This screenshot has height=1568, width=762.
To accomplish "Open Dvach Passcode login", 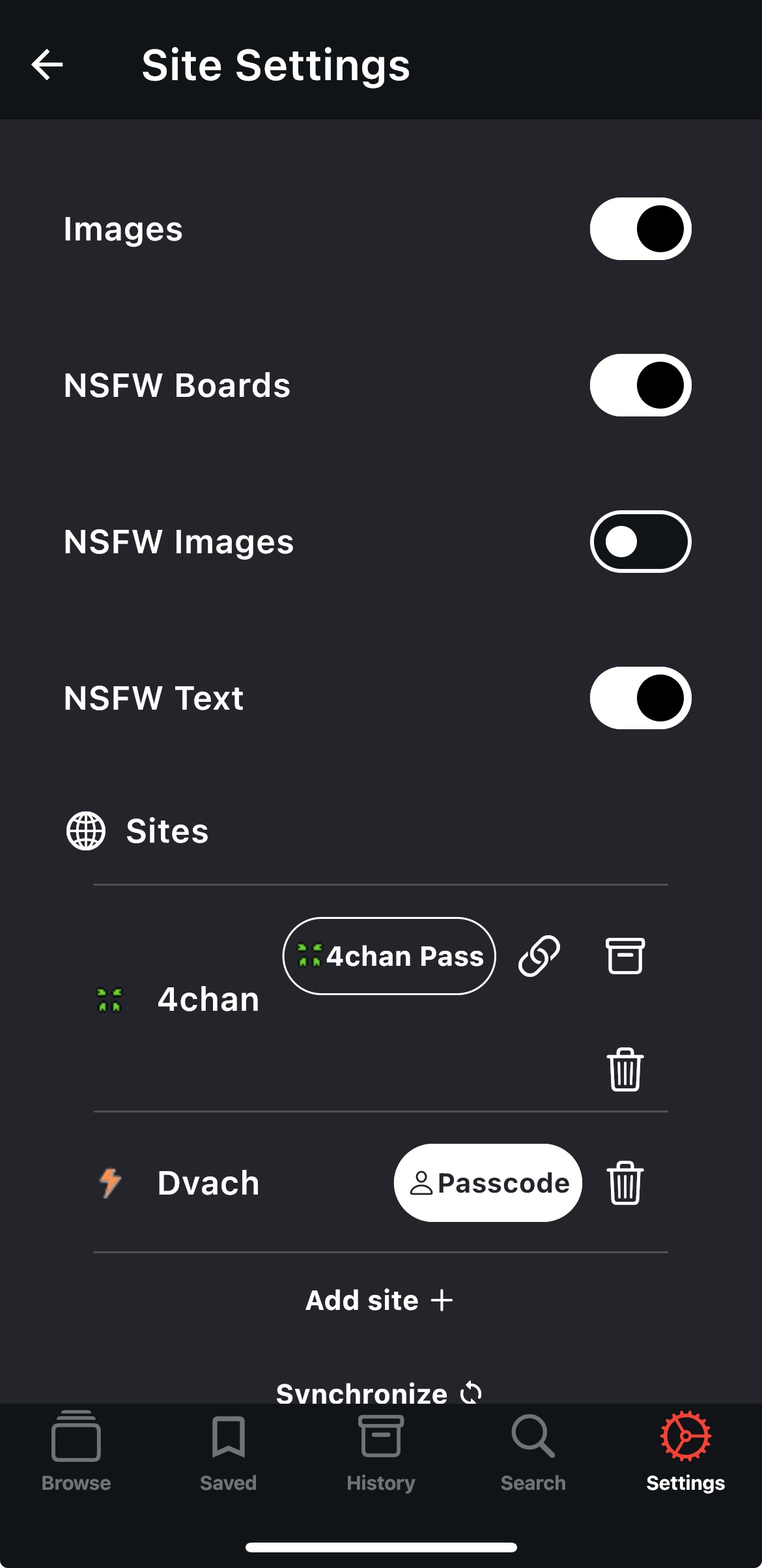I will click(x=487, y=1183).
